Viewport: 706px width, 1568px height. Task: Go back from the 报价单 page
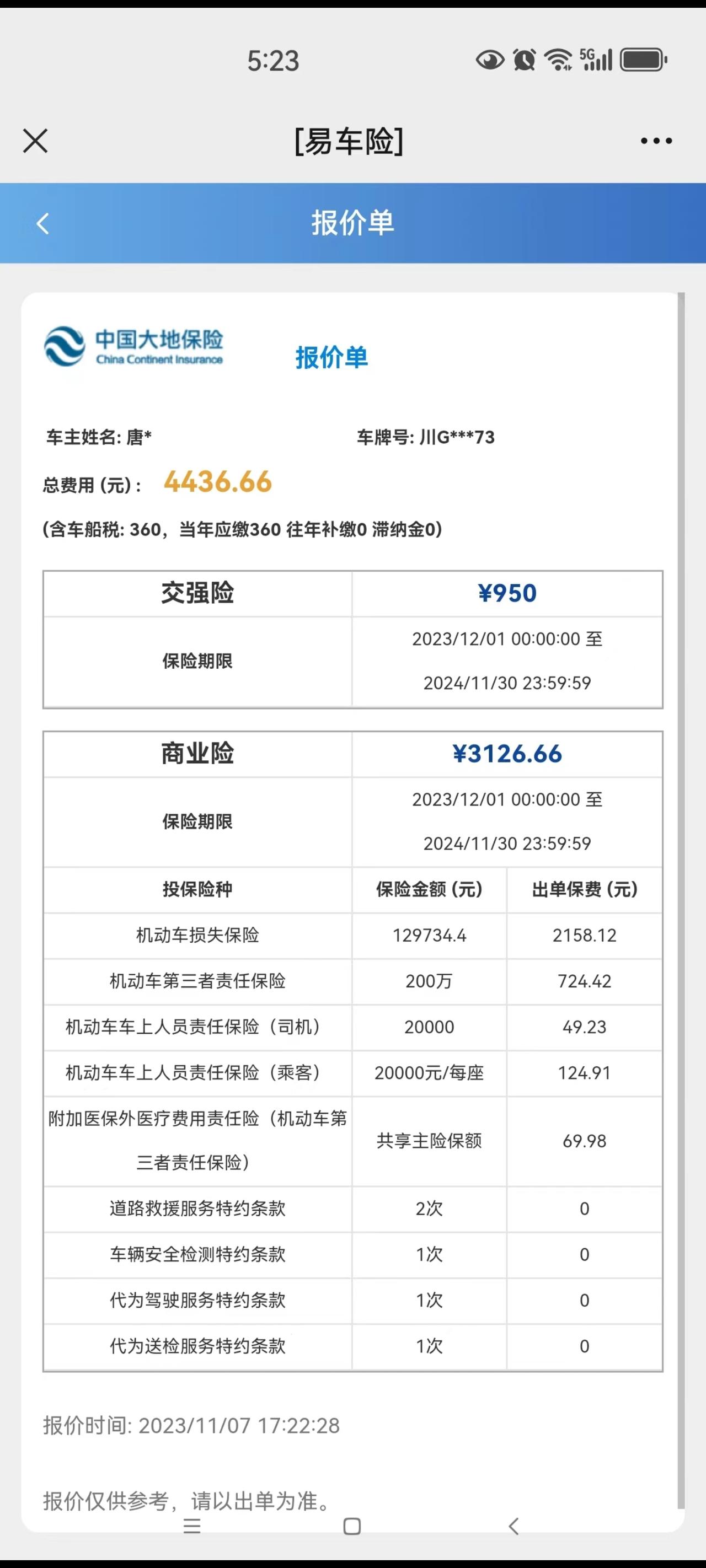[42, 223]
